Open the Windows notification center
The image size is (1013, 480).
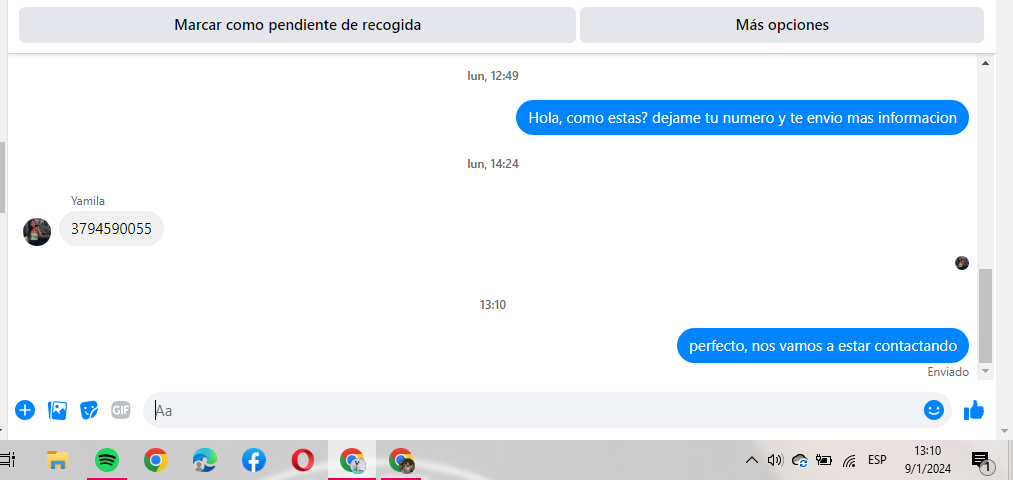pos(981,460)
